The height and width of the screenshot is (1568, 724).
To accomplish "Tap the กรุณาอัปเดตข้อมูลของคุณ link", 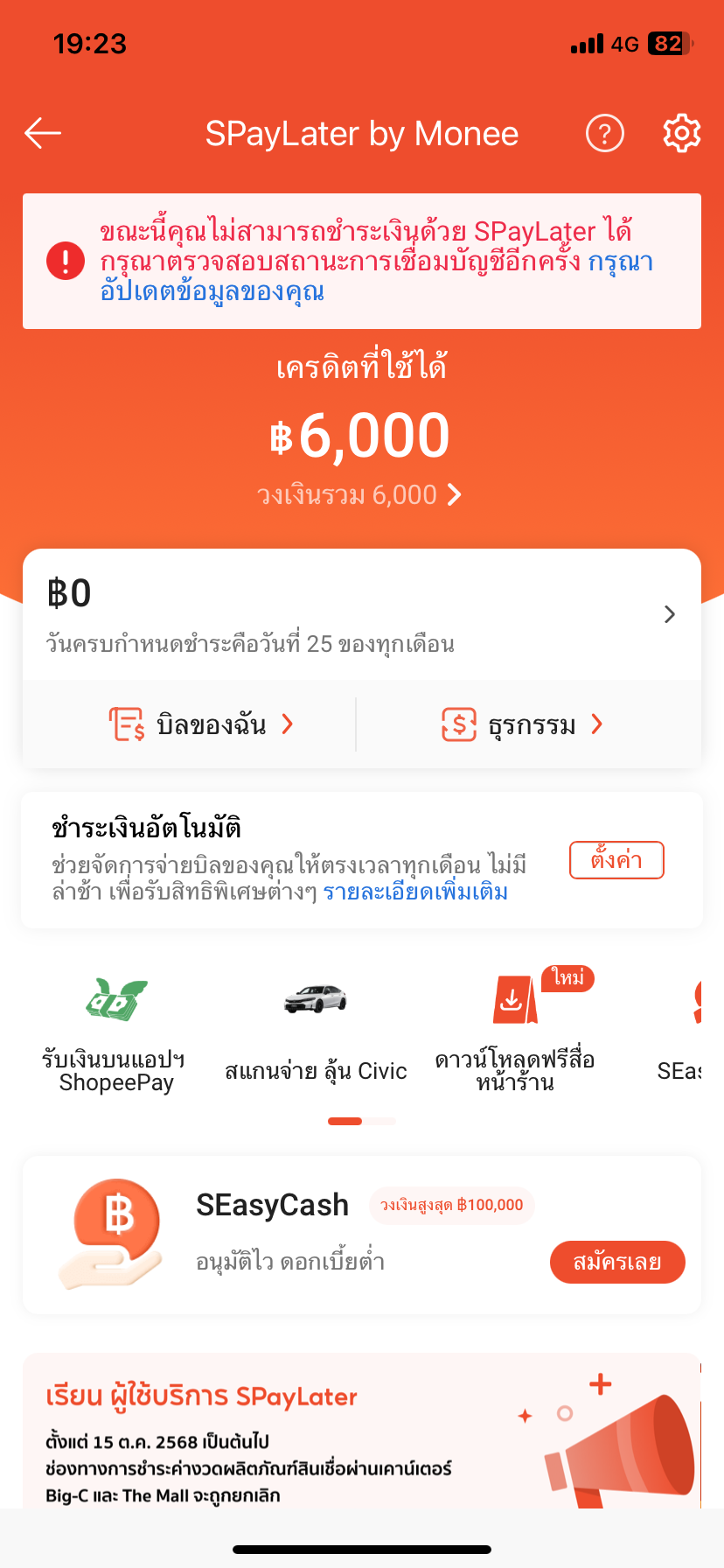I will (x=212, y=291).
